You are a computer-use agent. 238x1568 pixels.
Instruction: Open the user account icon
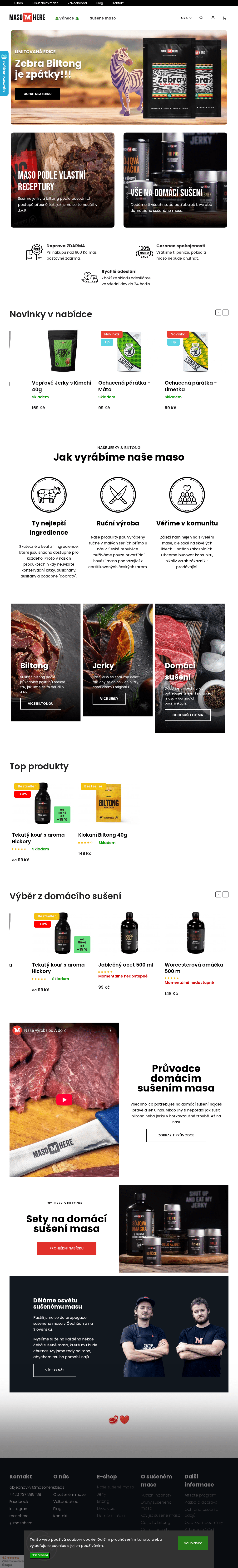(x=213, y=18)
